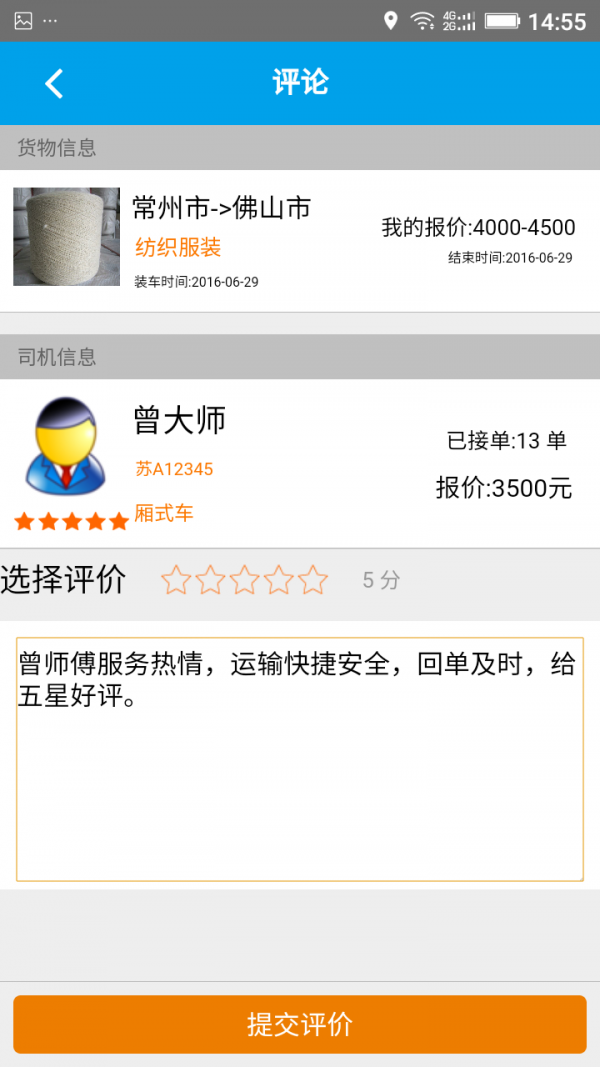Viewport: 600px width, 1067px height.
Task: Rate one star in 选择评价
Action: click(x=176, y=580)
